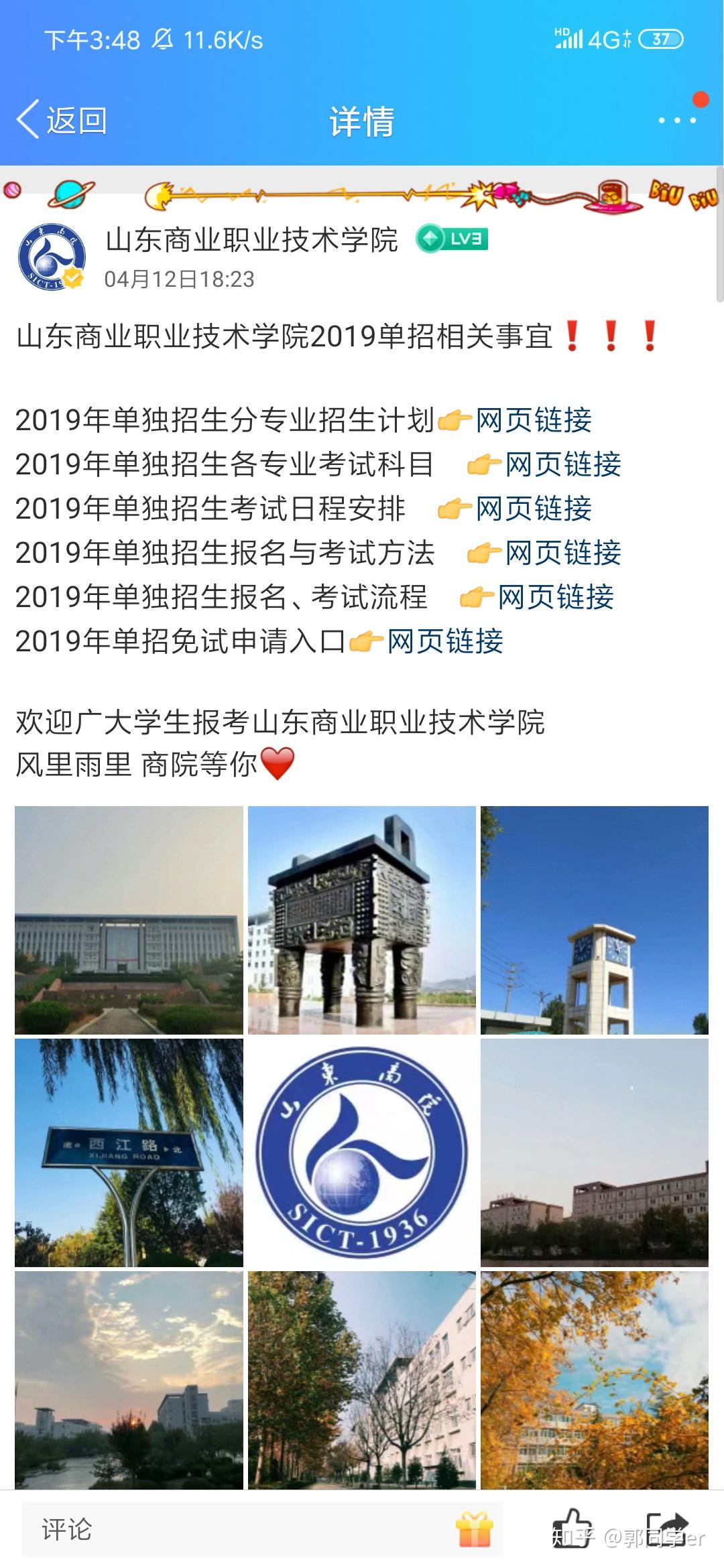View the main campus building photo

[129, 920]
